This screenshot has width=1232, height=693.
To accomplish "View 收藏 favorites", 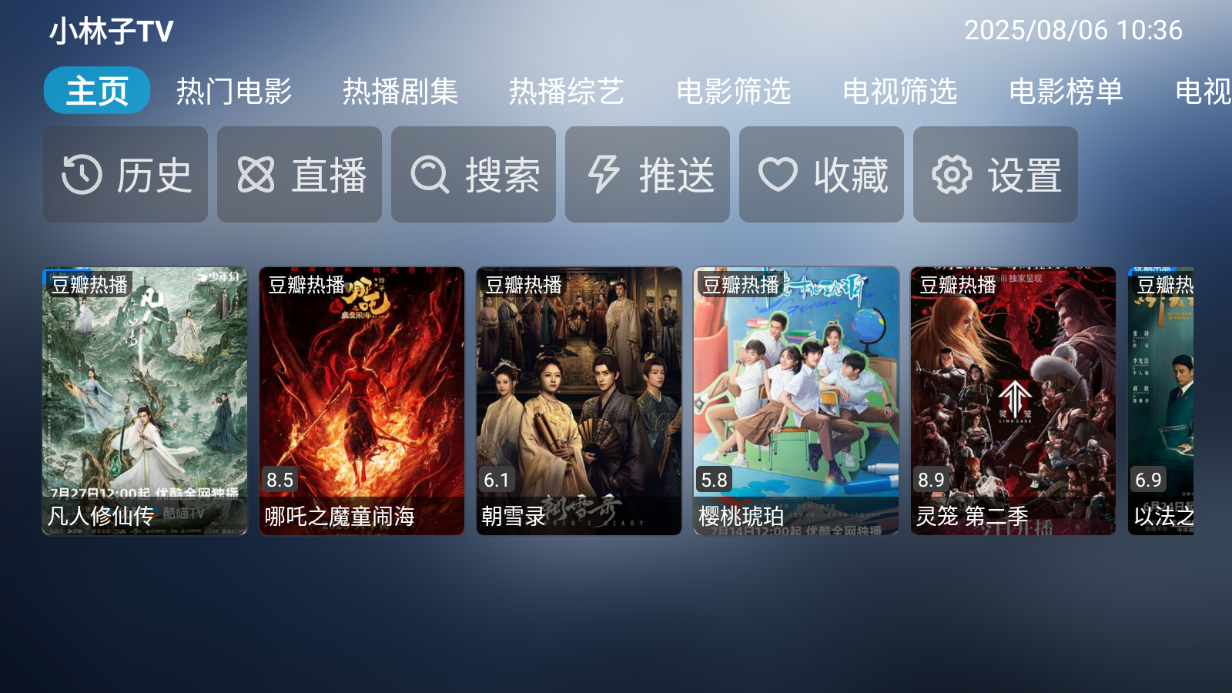I will (821, 175).
